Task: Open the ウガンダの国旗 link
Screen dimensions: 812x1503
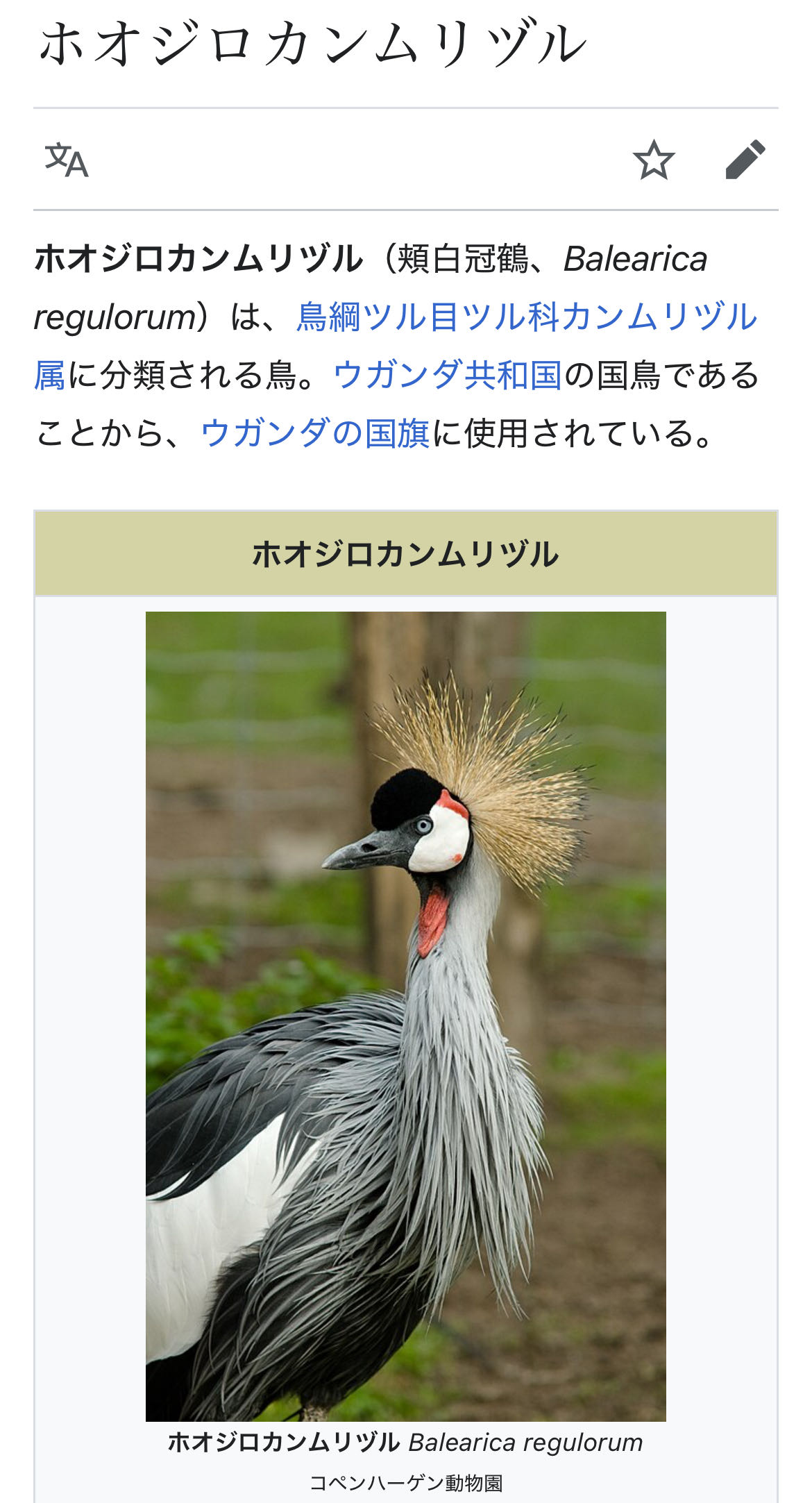Action: coord(315,434)
